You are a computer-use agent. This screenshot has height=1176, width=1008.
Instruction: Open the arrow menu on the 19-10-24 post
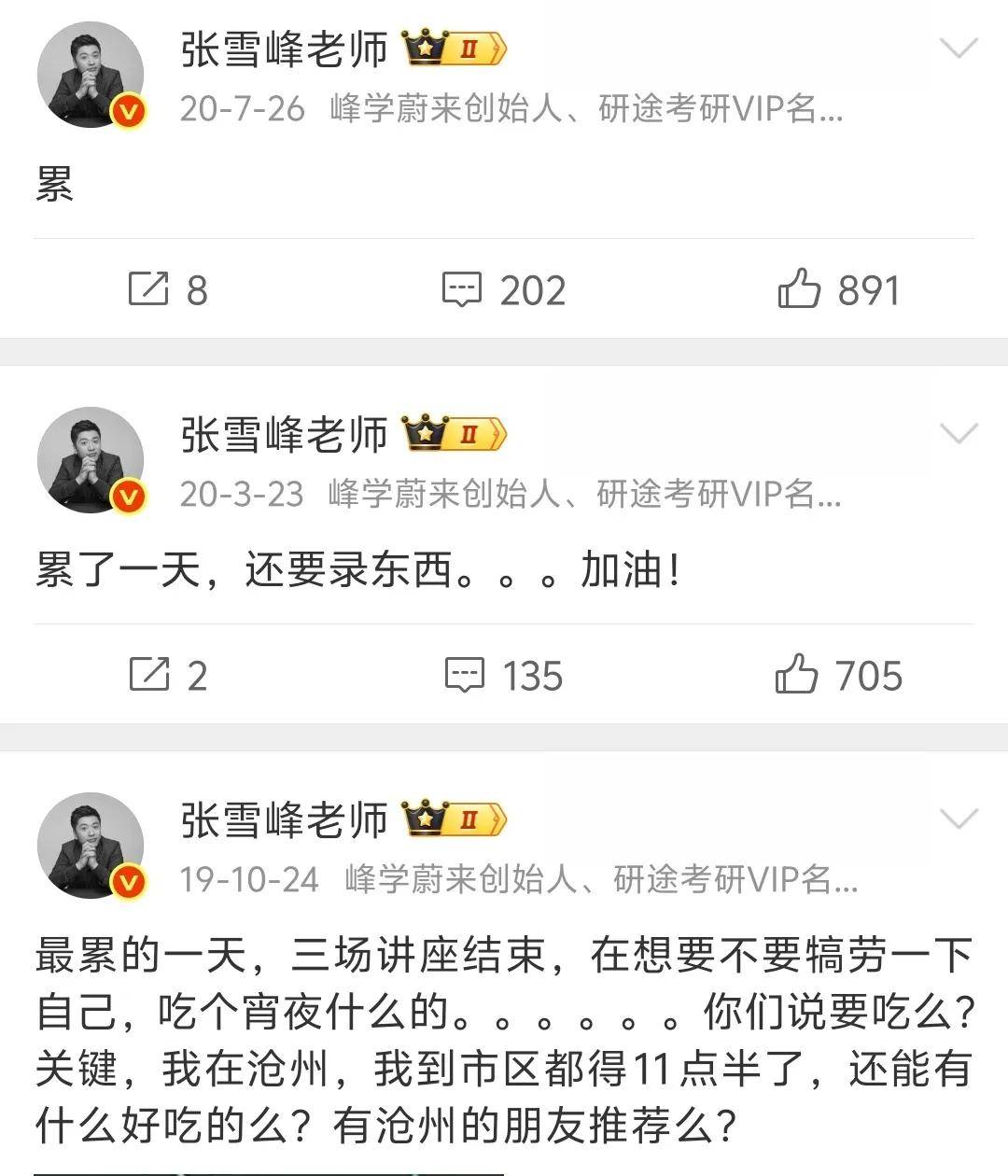coord(959,819)
